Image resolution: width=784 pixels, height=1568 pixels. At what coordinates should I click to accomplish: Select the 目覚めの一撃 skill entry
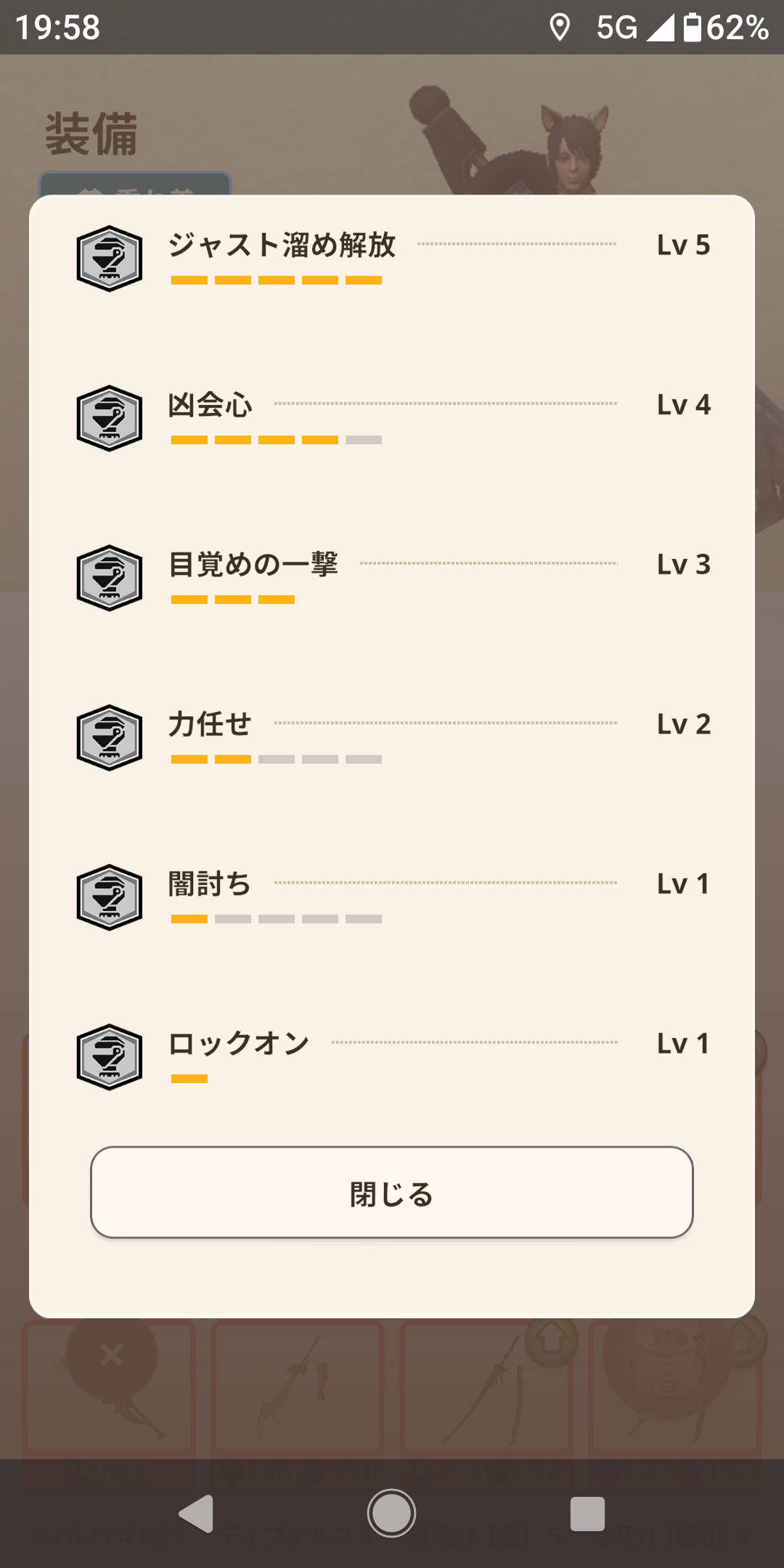392,577
